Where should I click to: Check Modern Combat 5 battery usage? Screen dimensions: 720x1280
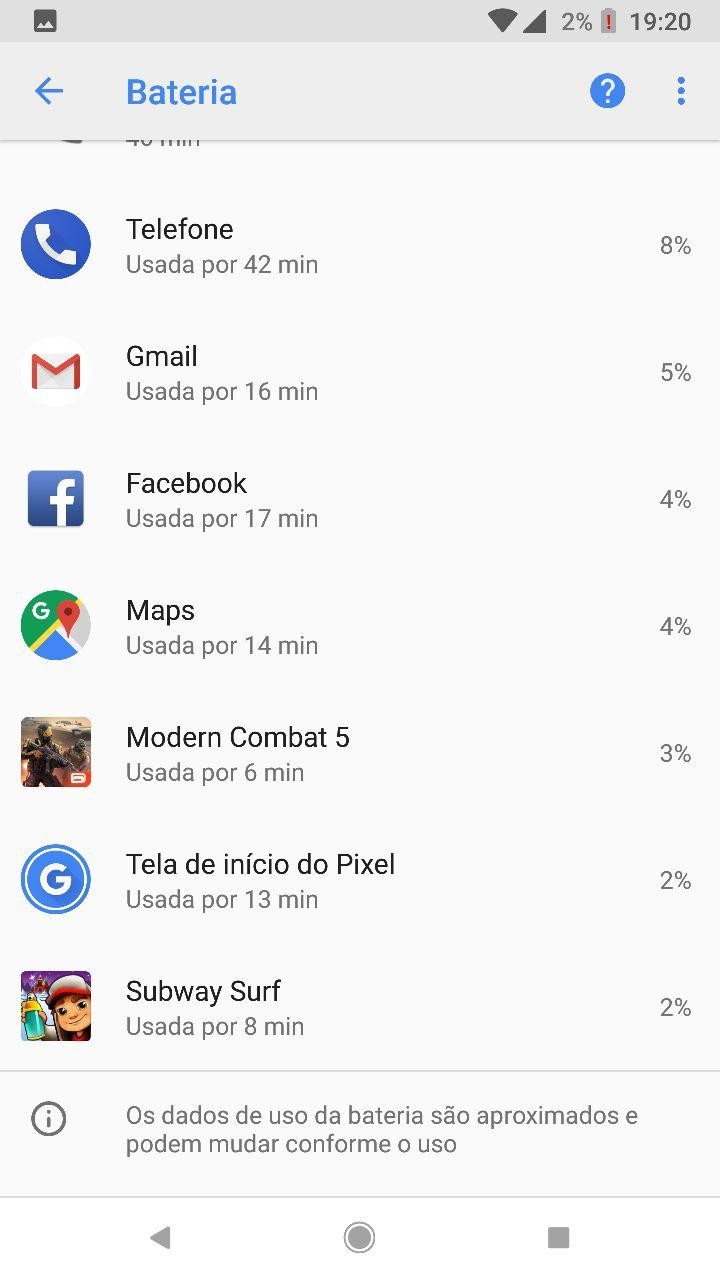[360, 754]
